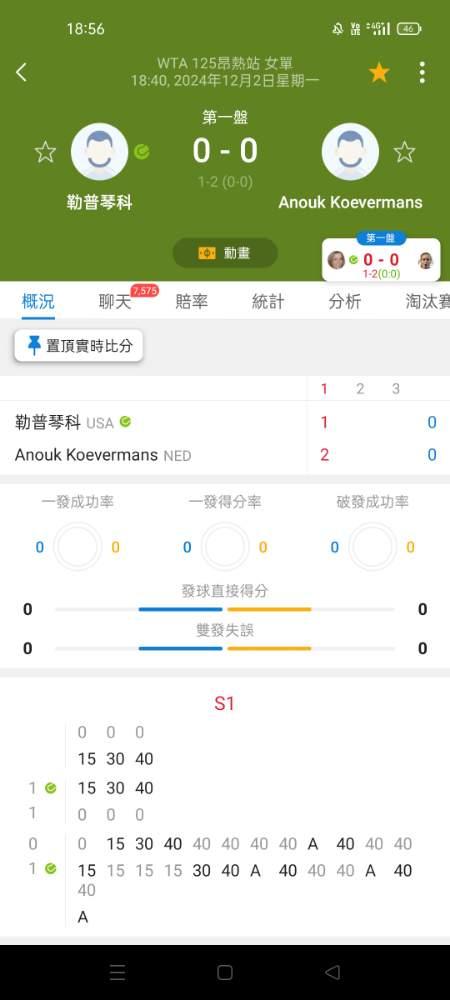
Task: Switch to the 淘汰賽 knockout tab
Action: (x=427, y=301)
